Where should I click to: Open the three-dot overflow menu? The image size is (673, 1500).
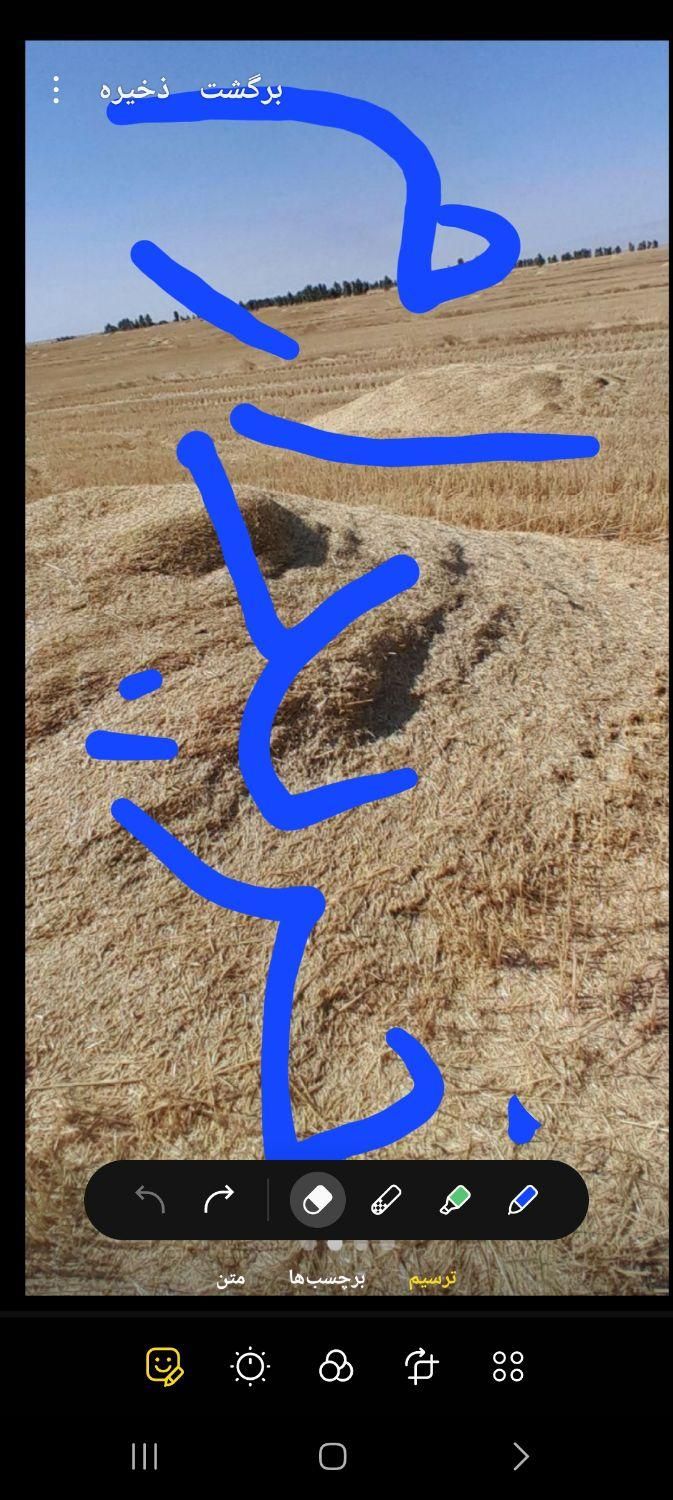(x=56, y=90)
